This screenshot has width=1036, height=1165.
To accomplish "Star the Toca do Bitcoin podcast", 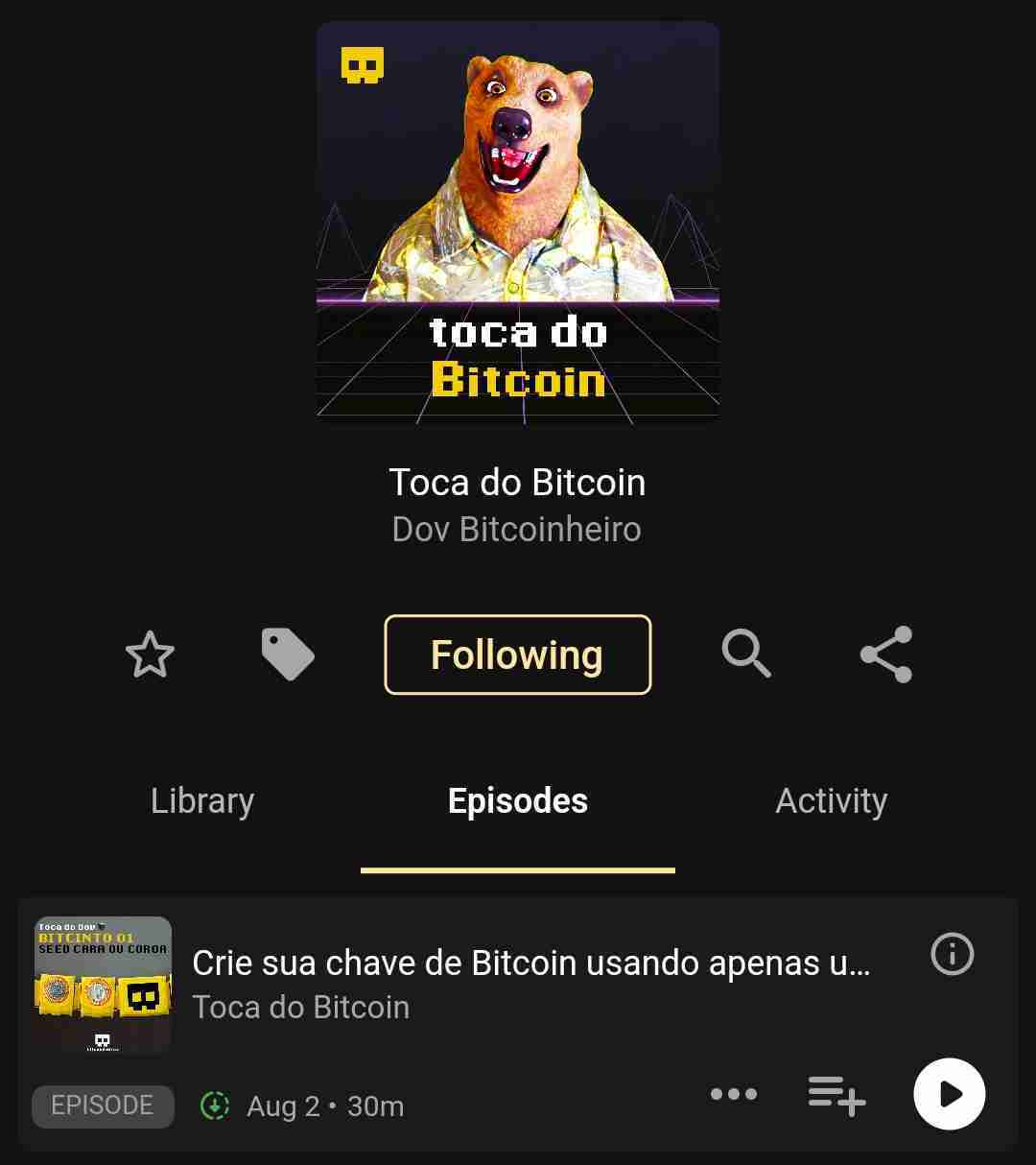I will 150,655.
